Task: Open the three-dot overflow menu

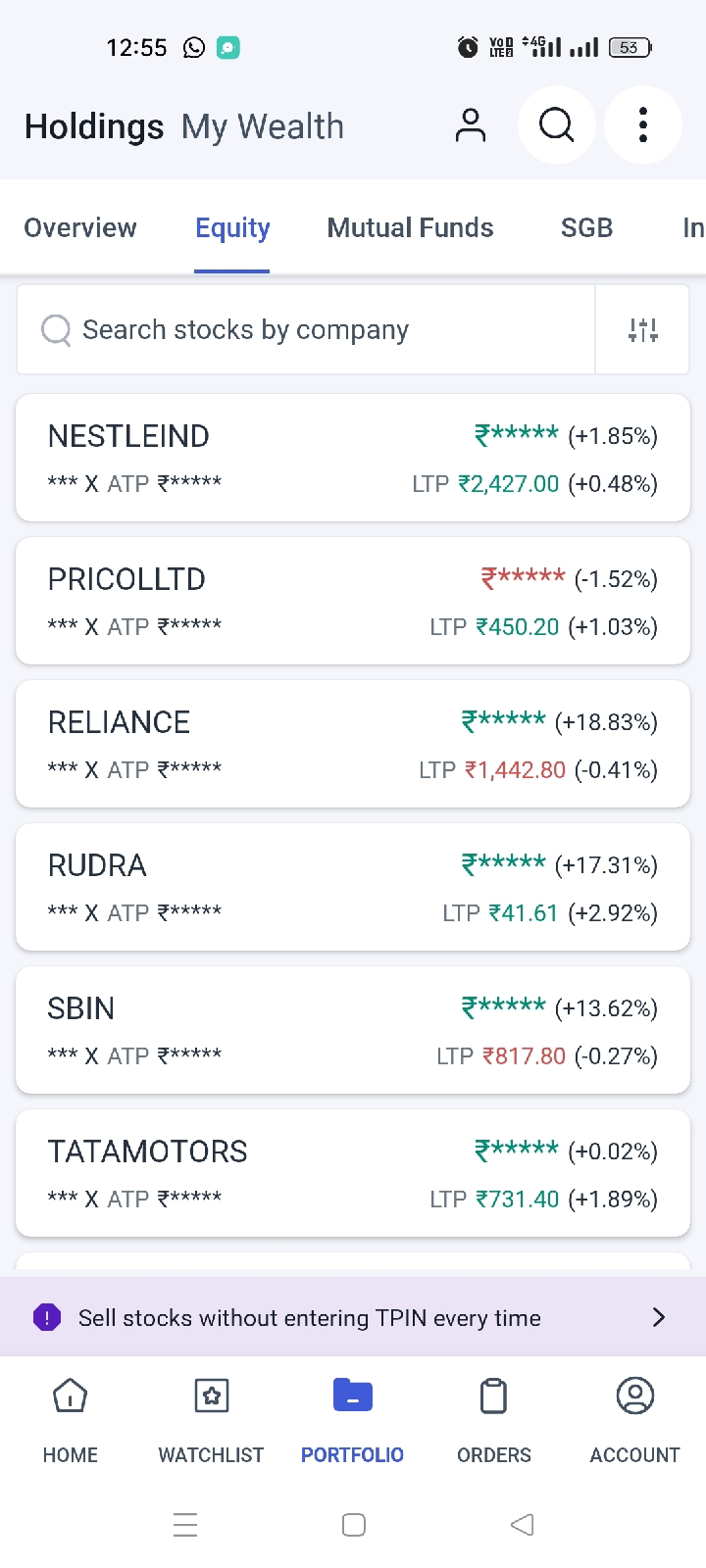Action: [x=643, y=125]
